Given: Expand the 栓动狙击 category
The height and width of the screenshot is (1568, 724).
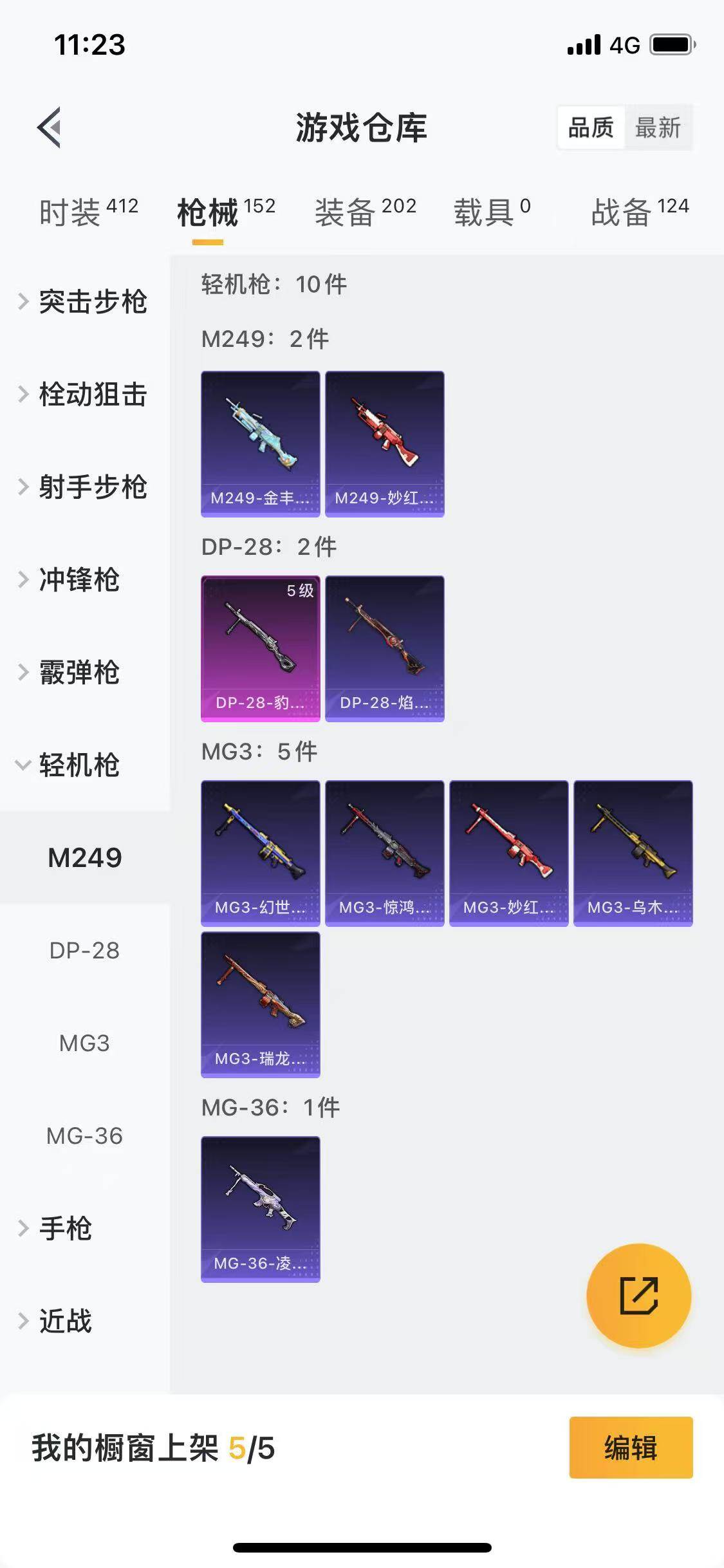Looking at the screenshot, I should point(85,394).
